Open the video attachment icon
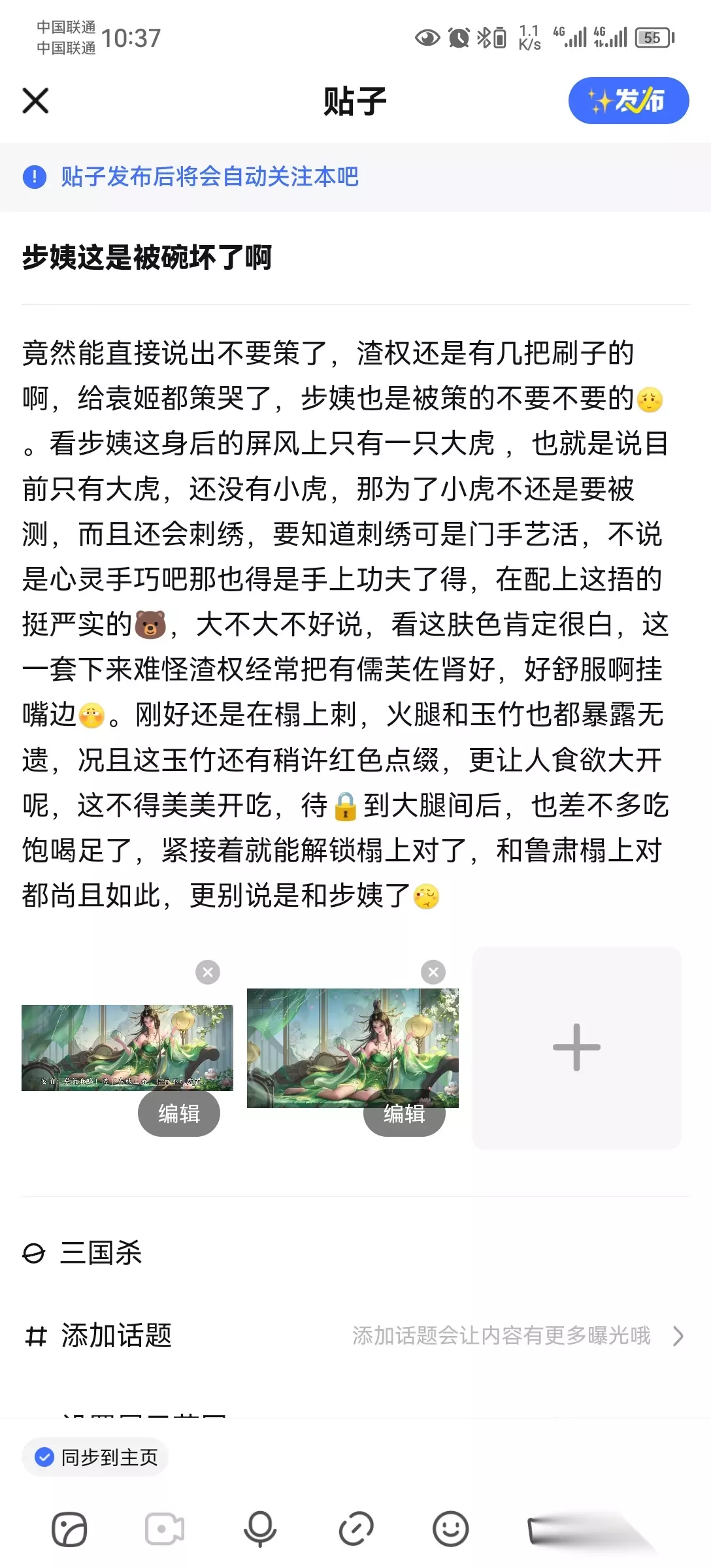This screenshot has width=711, height=1568. tap(165, 1529)
